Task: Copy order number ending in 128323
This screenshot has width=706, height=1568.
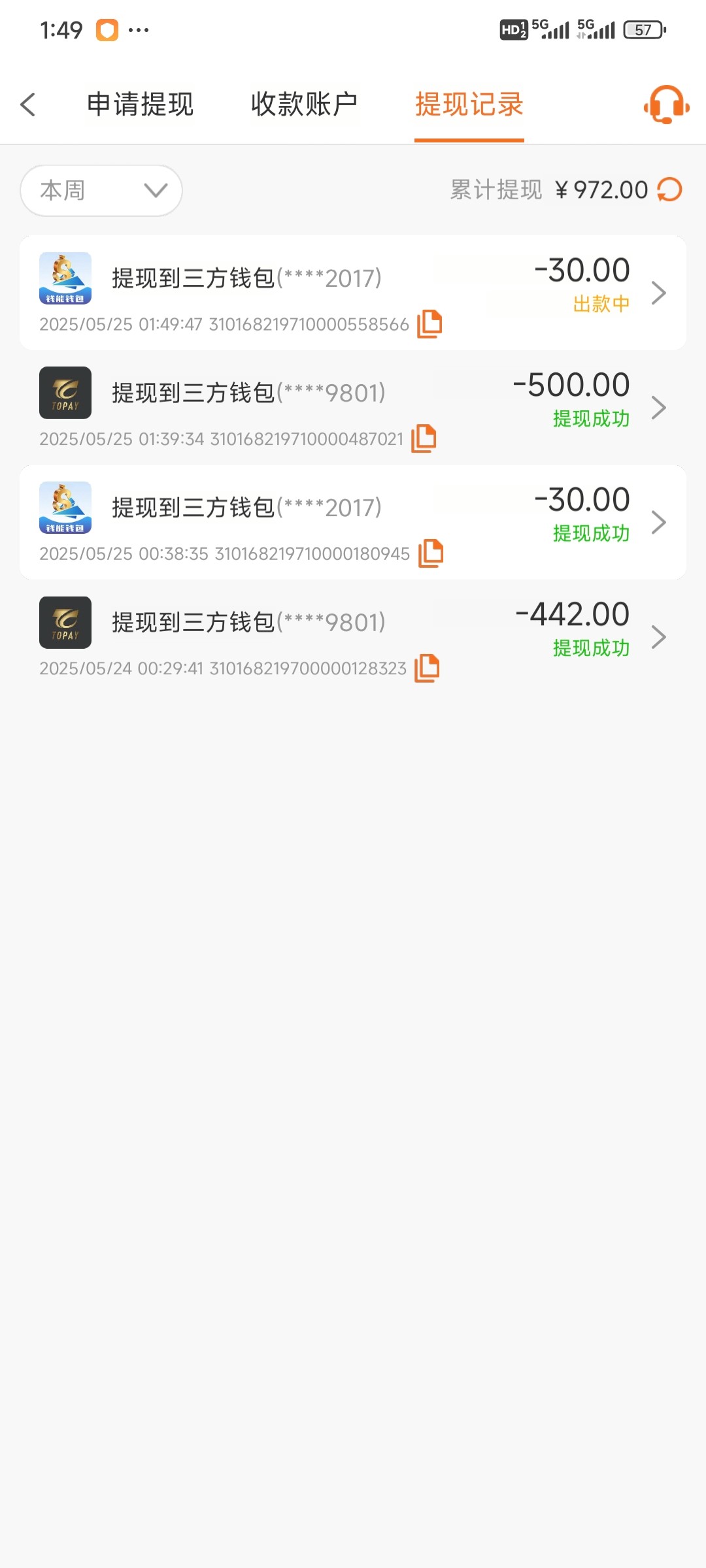Action: tap(427, 668)
